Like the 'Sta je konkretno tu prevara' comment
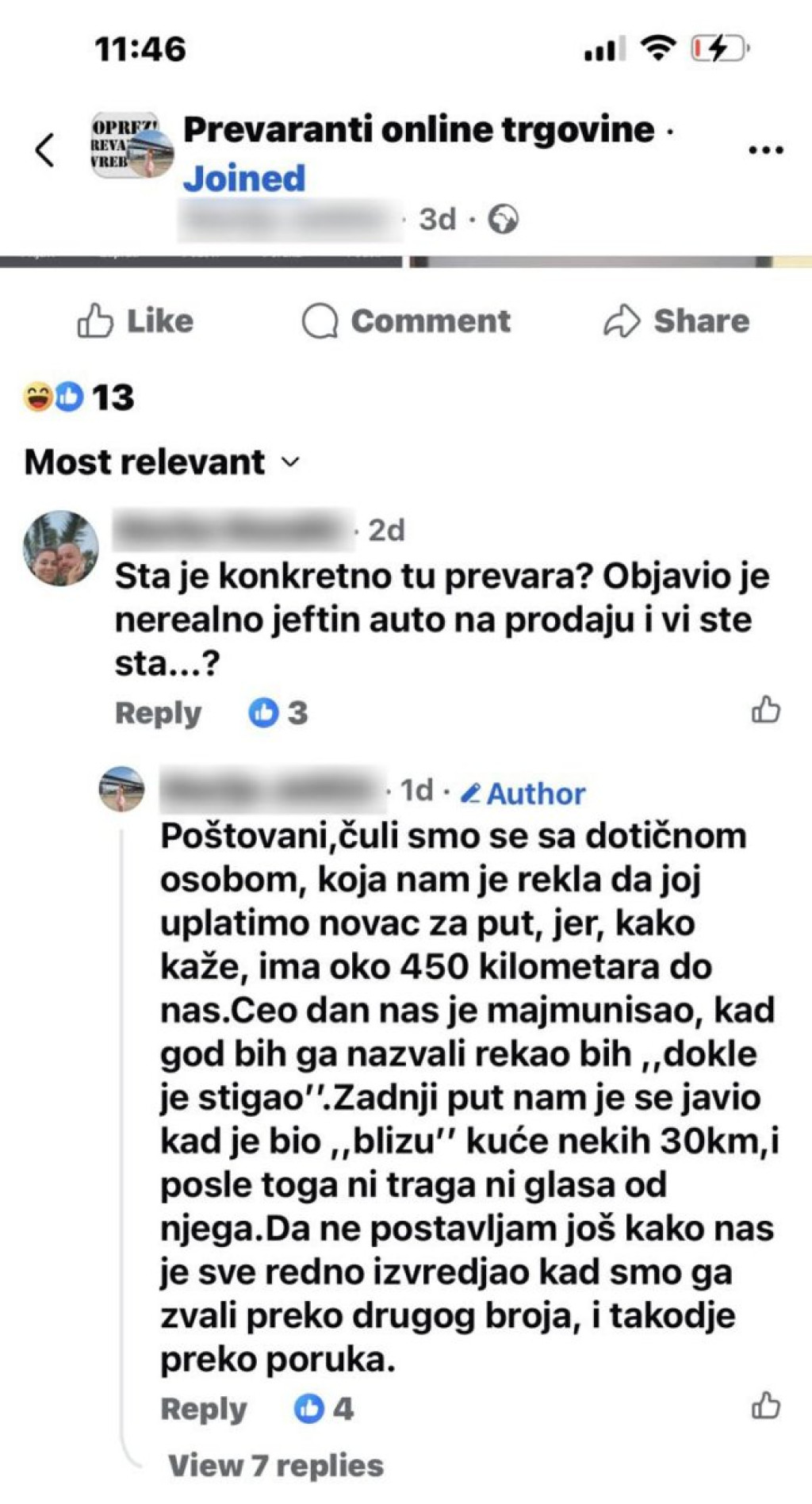The height and width of the screenshot is (1504, 812). pos(766,710)
